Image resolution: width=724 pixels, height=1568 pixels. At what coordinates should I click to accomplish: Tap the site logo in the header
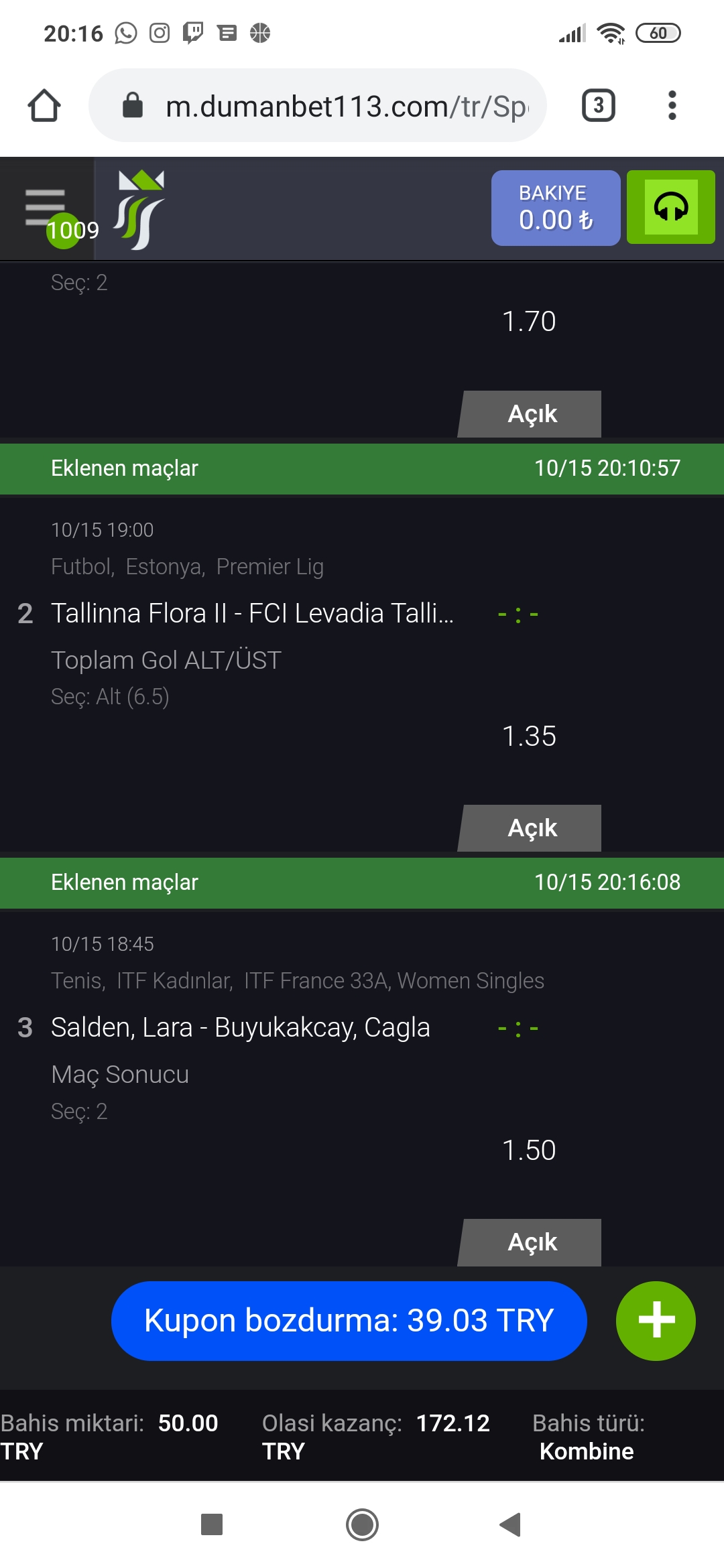pos(139,209)
